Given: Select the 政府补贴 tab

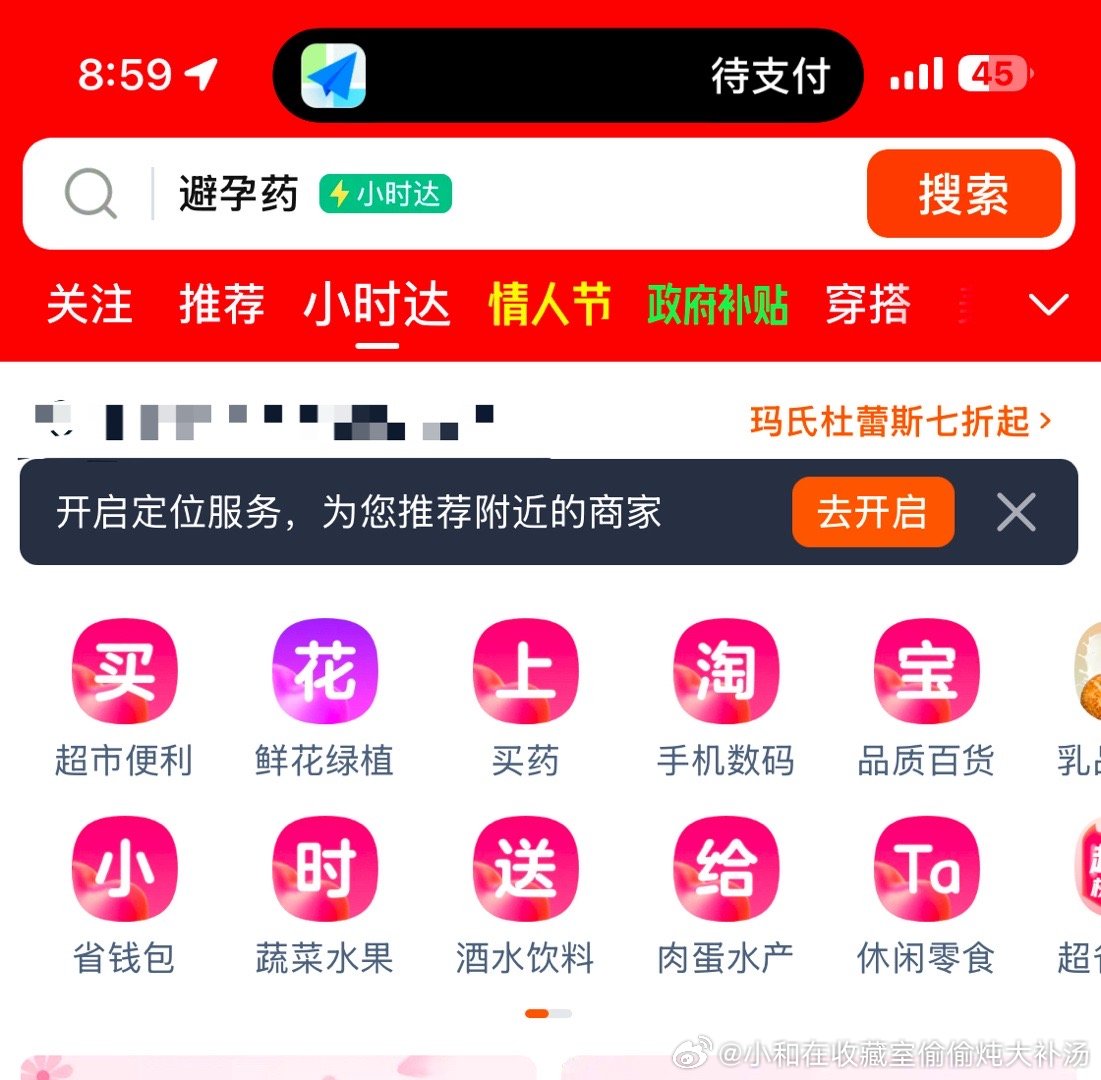Looking at the screenshot, I should 717,305.
